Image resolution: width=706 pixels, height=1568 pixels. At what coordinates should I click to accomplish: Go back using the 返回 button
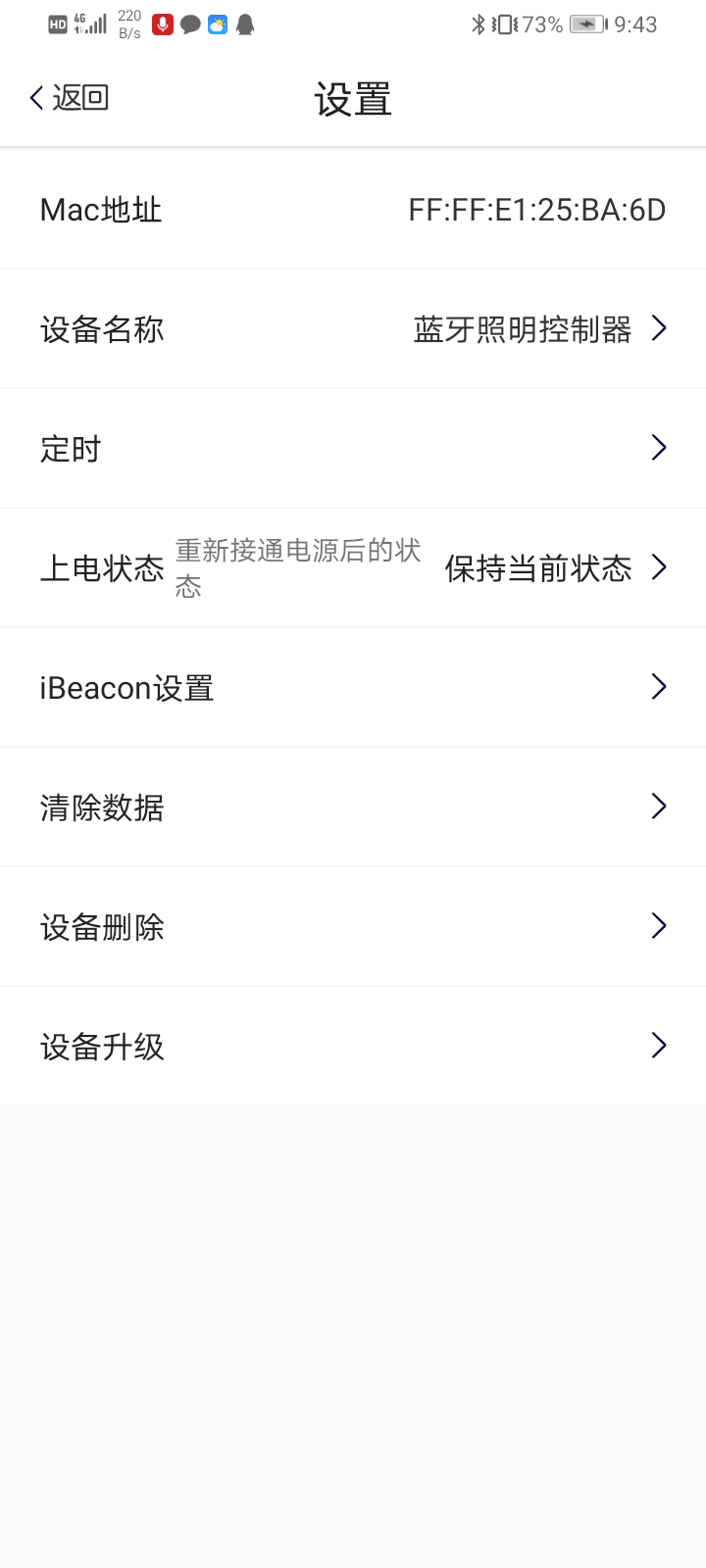coord(69,98)
